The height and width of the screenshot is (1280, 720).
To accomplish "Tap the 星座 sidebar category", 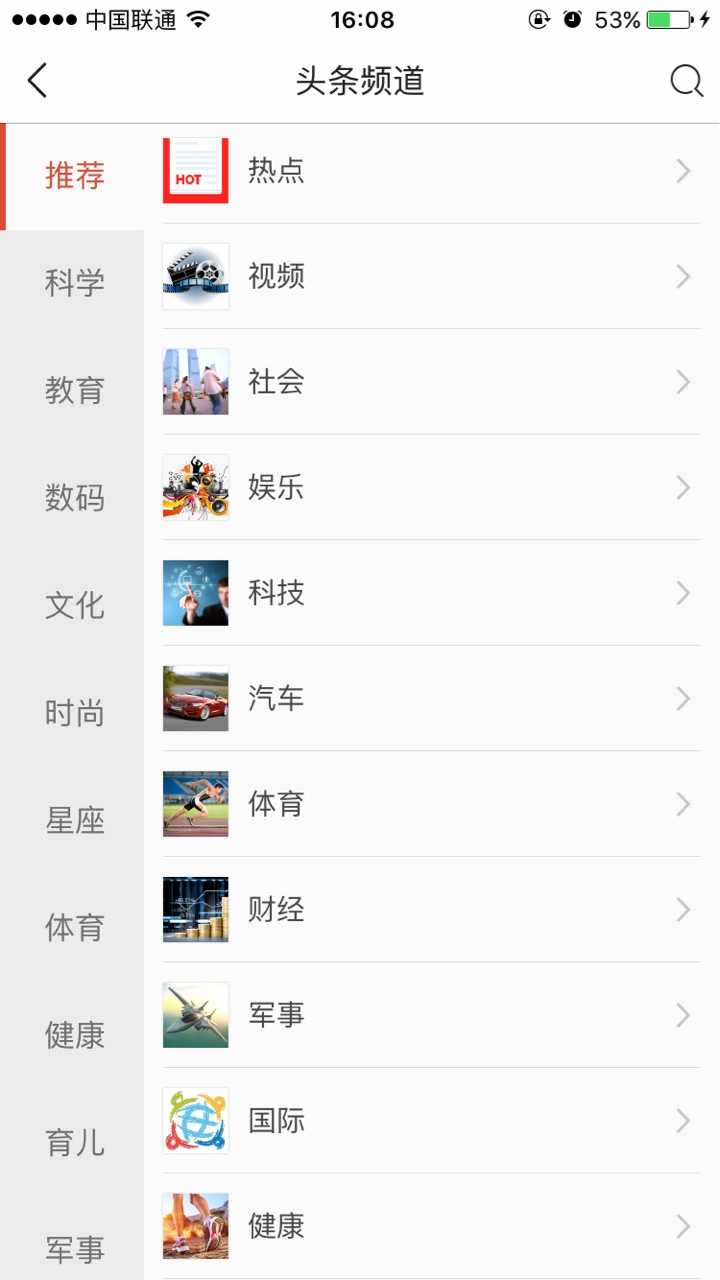I will (x=74, y=820).
